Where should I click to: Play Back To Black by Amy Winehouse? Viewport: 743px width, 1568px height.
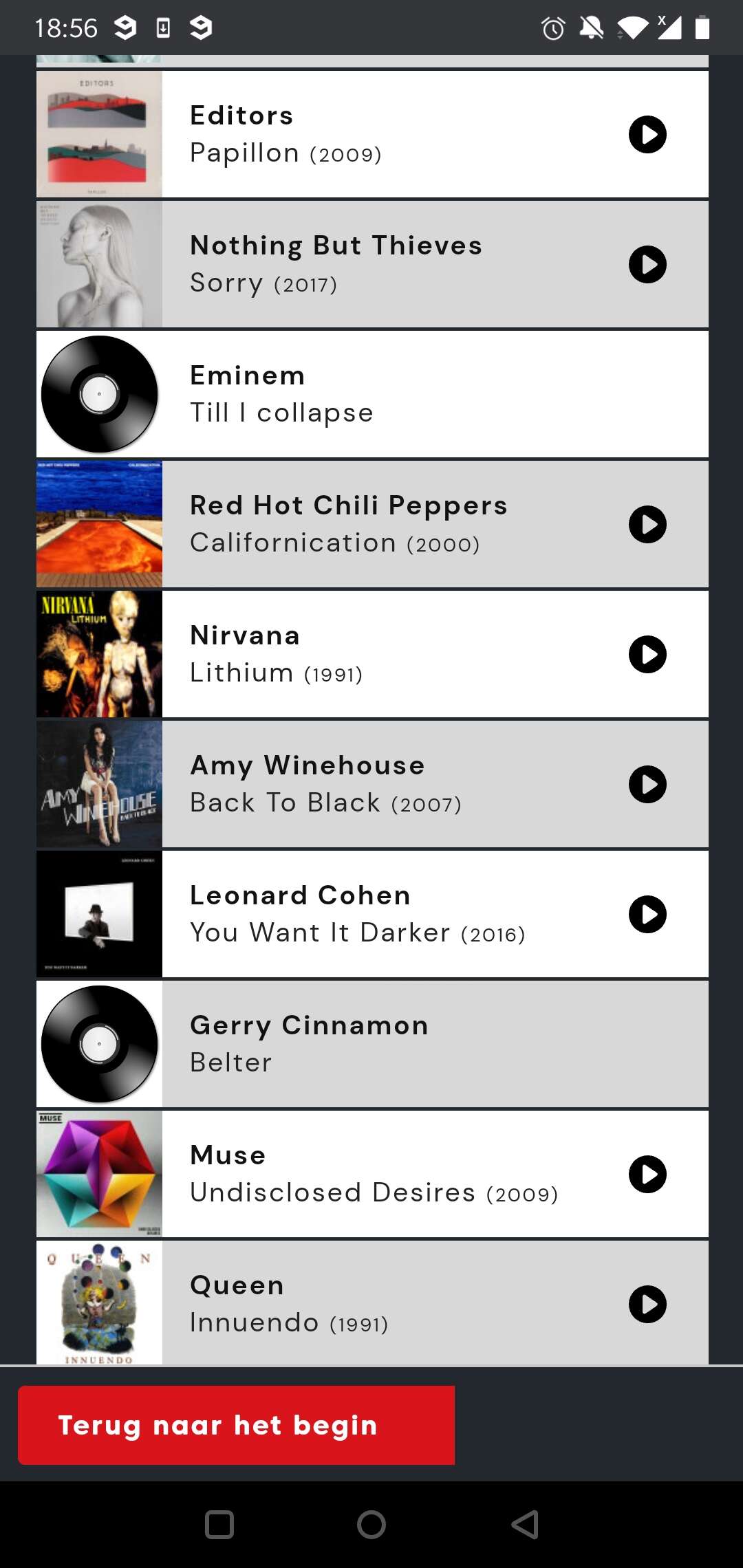[x=647, y=784]
